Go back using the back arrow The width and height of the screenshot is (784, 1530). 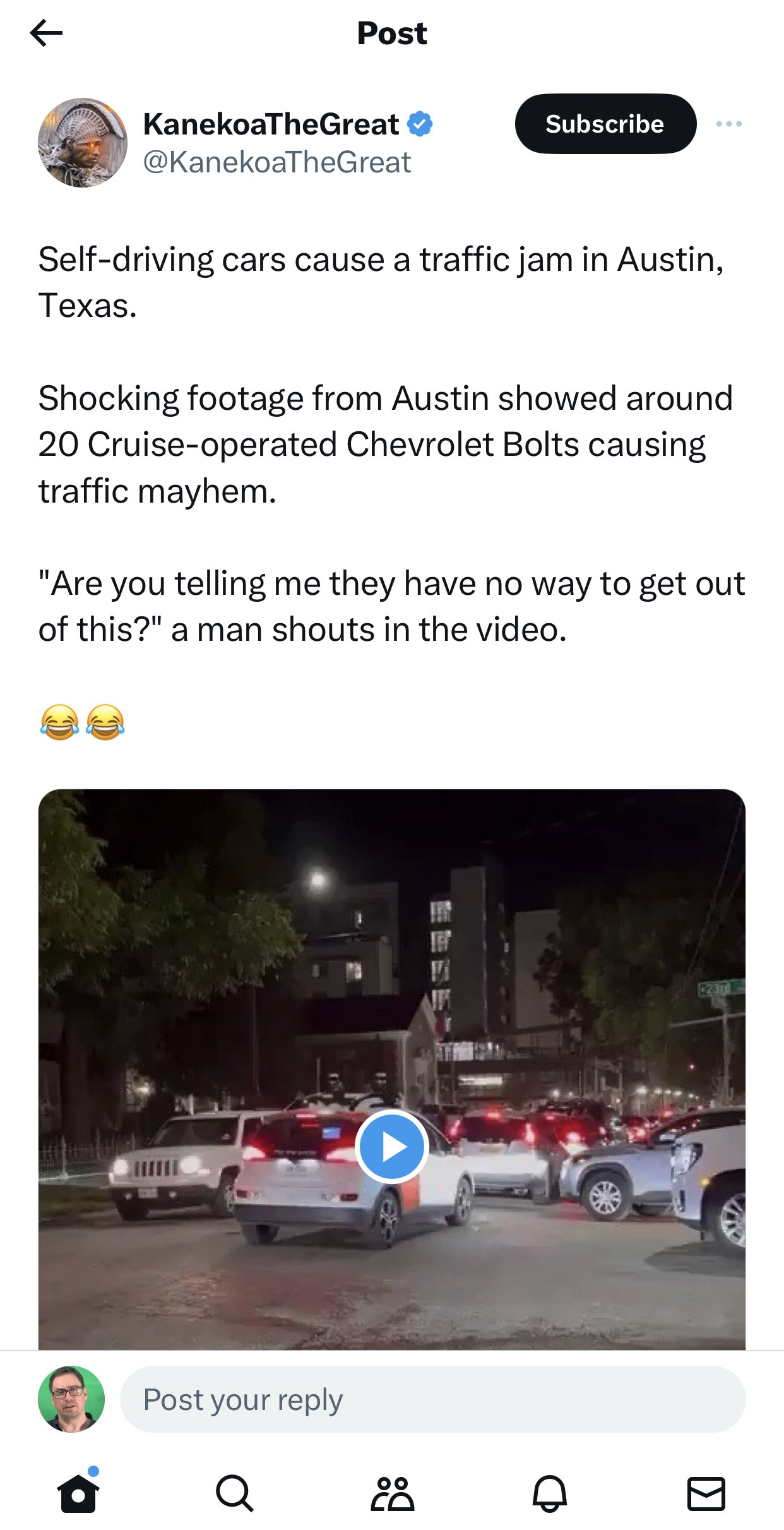[x=46, y=33]
